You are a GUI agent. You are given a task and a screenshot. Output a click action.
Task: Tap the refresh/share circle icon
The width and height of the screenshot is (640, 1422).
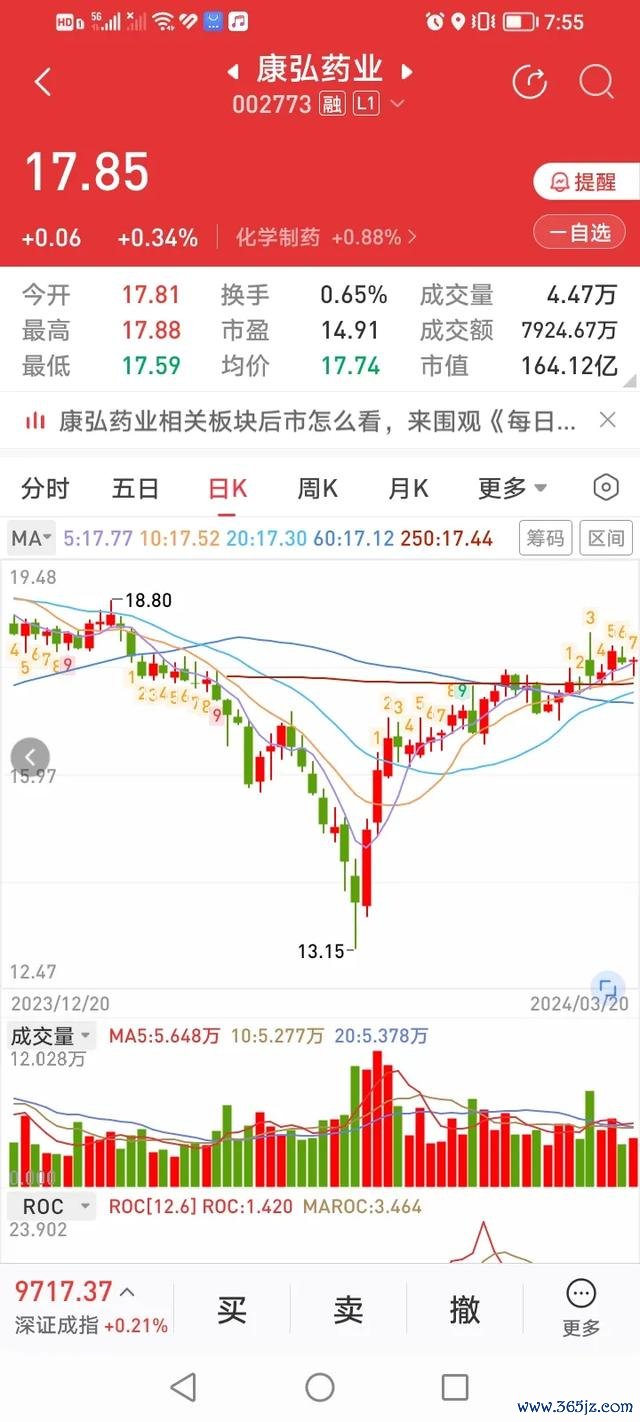530,82
